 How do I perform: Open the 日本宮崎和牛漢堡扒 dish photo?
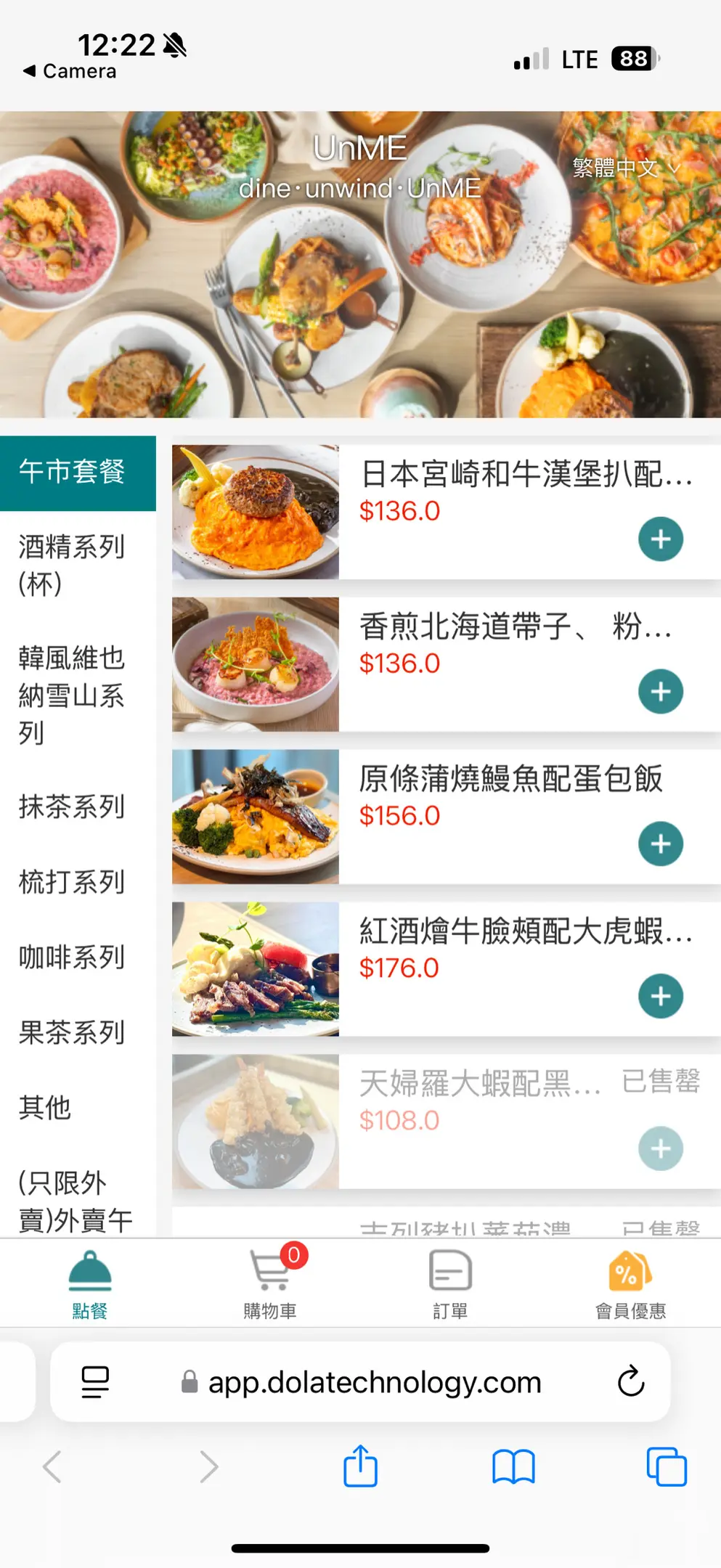click(256, 512)
